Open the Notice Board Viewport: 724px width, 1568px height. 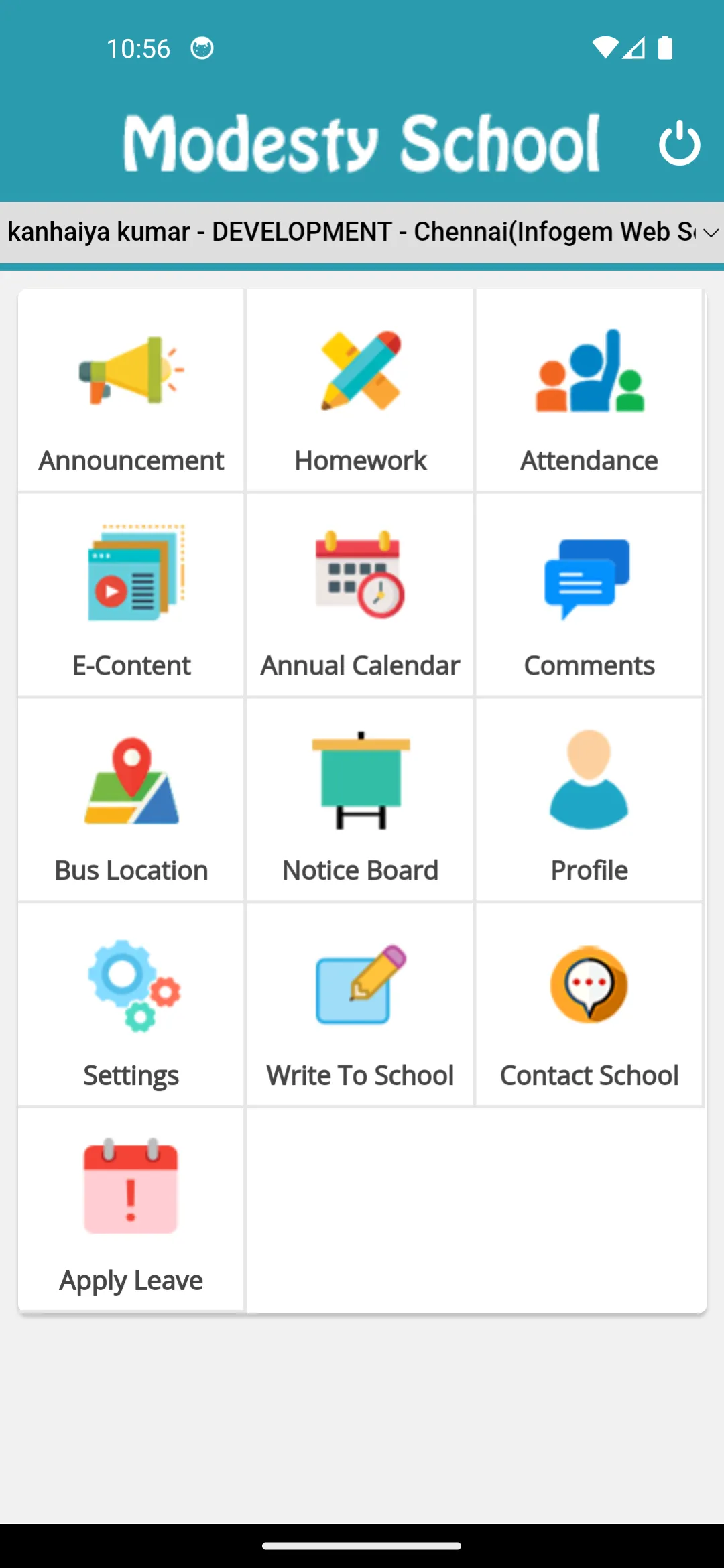point(361,800)
